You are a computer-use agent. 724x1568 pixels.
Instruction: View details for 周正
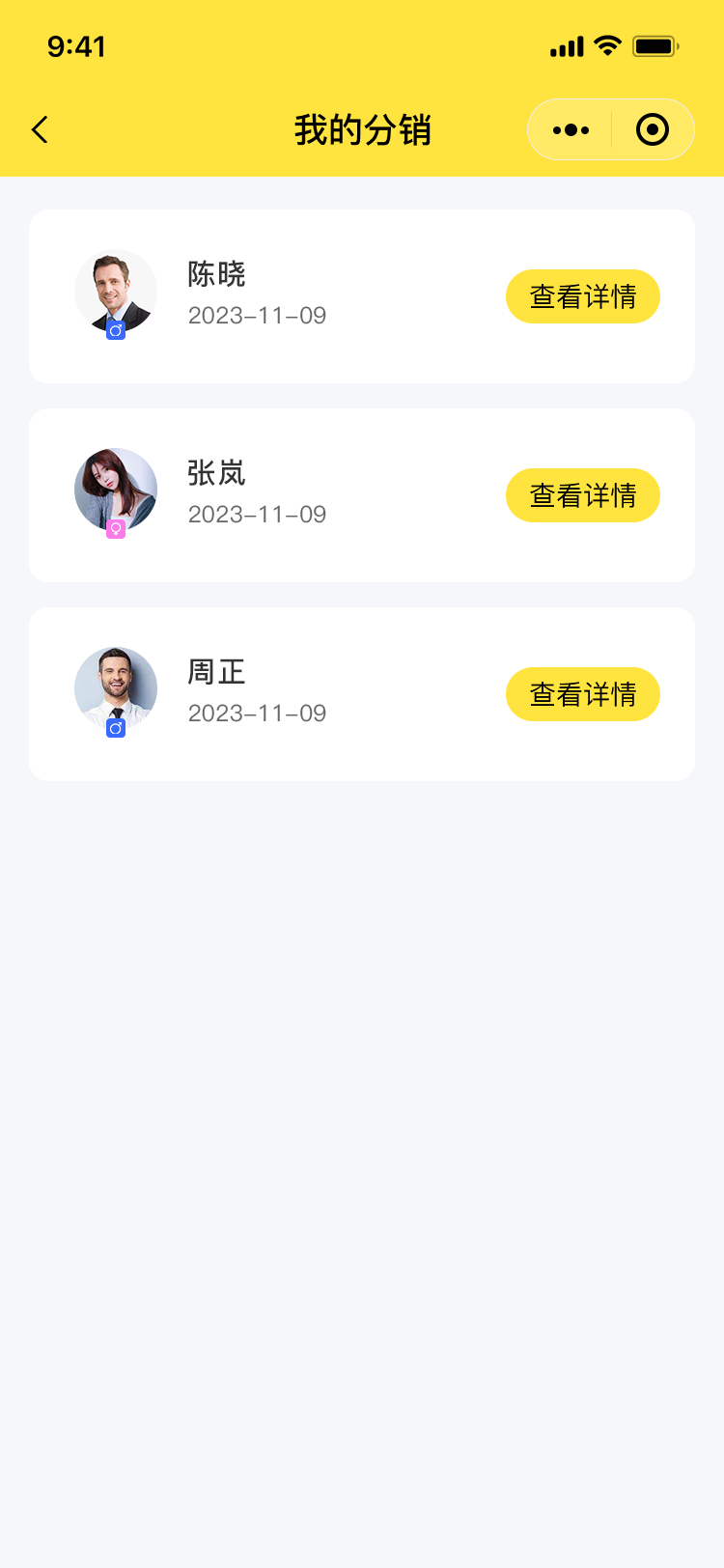582,694
